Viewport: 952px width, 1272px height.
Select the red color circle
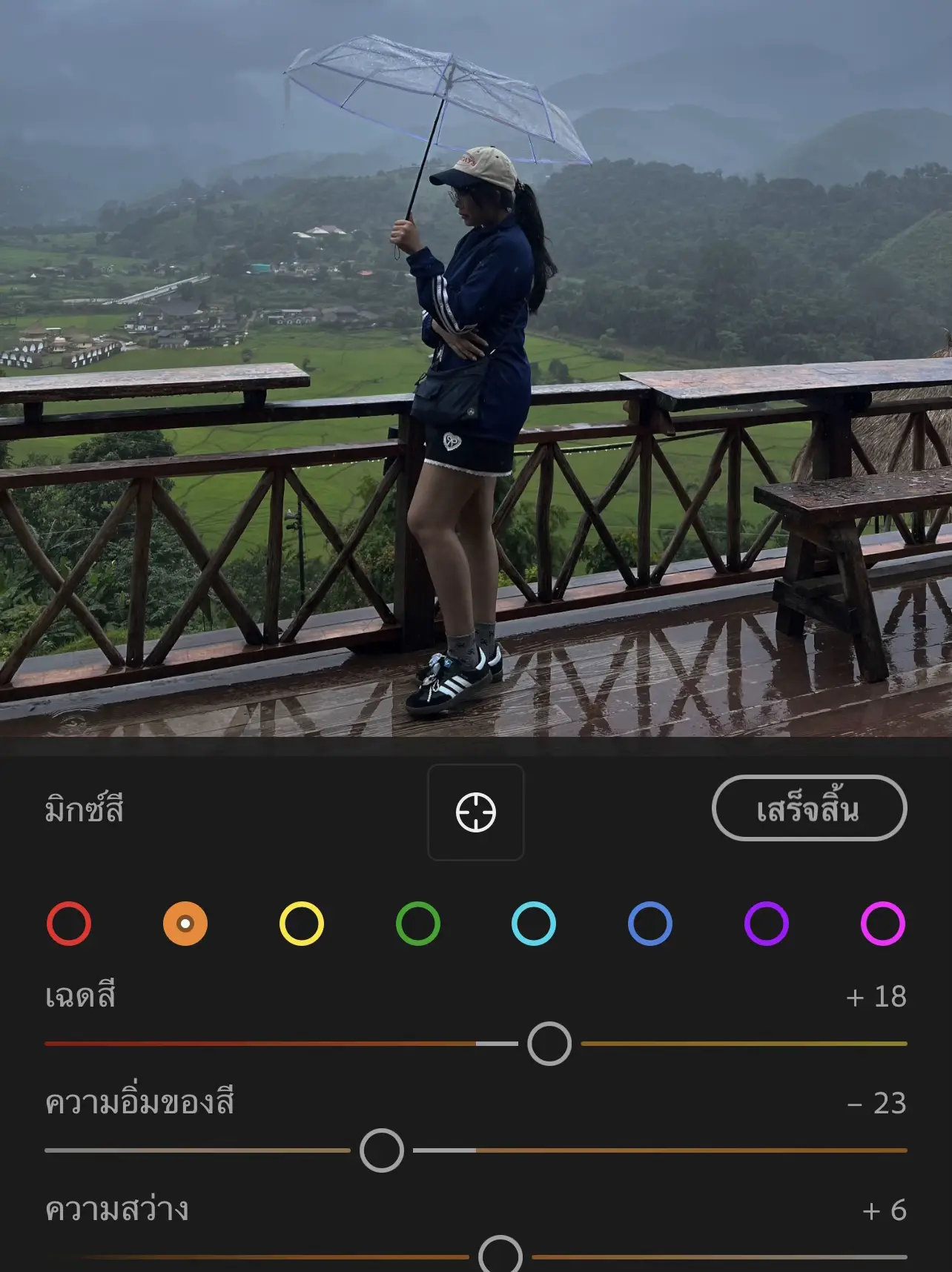(x=69, y=924)
